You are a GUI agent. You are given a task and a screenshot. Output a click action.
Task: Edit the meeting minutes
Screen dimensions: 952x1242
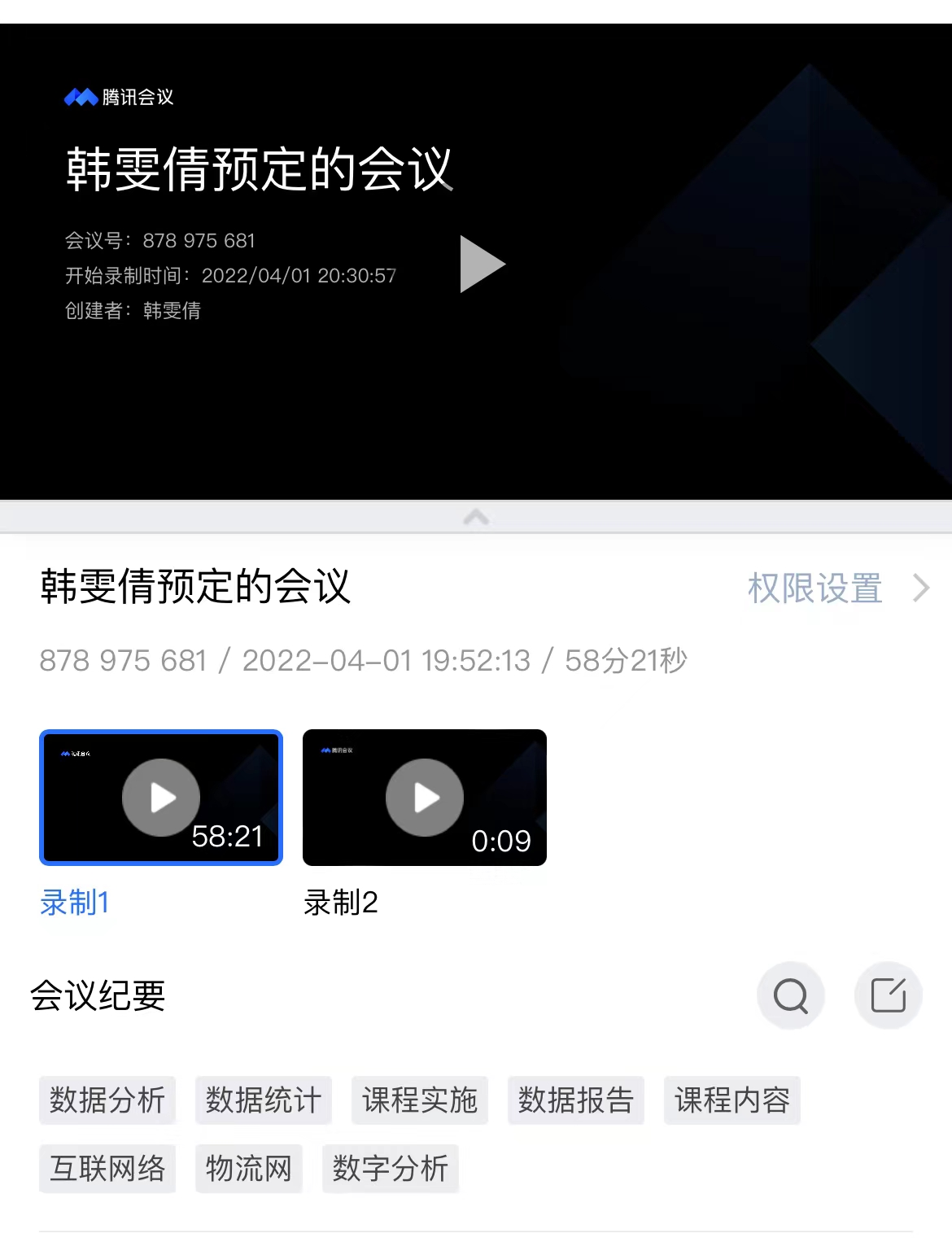888,995
